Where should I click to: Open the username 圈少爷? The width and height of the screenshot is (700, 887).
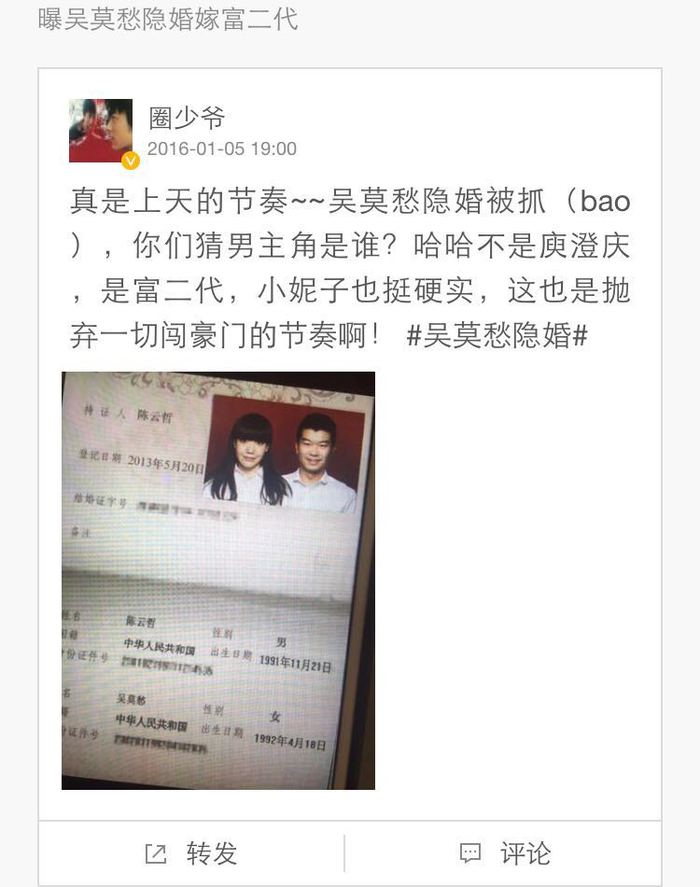coord(187,118)
